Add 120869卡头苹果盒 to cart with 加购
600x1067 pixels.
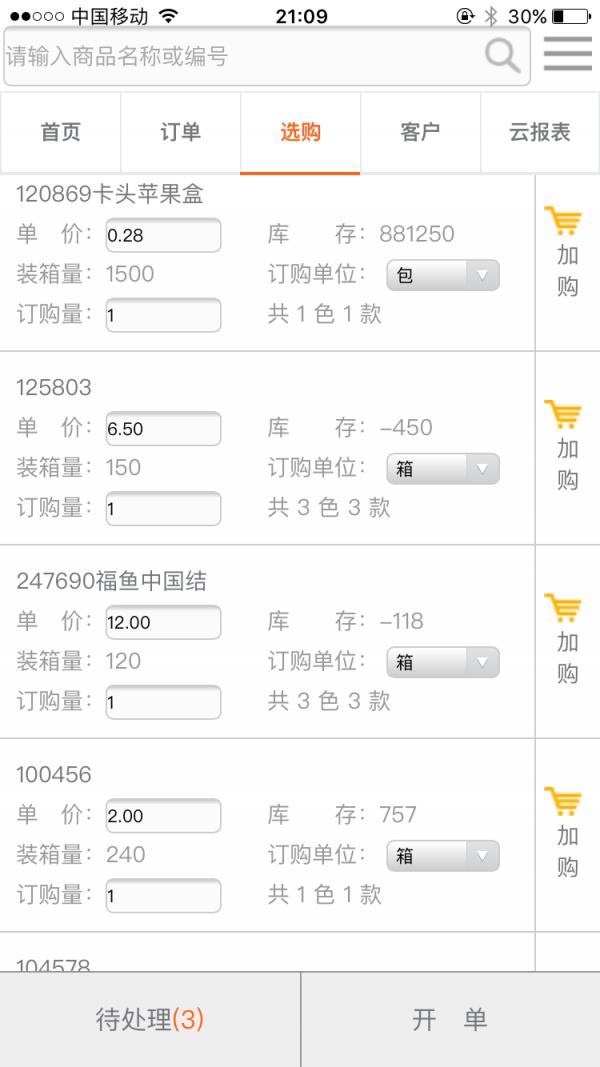click(x=567, y=253)
